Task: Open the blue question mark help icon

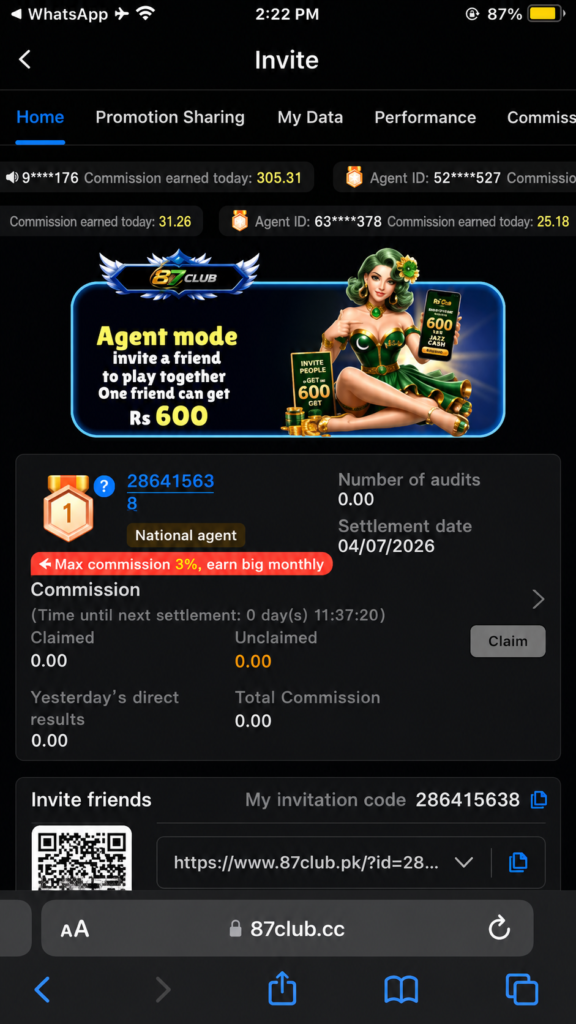Action: pyautogui.click(x=104, y=486)
